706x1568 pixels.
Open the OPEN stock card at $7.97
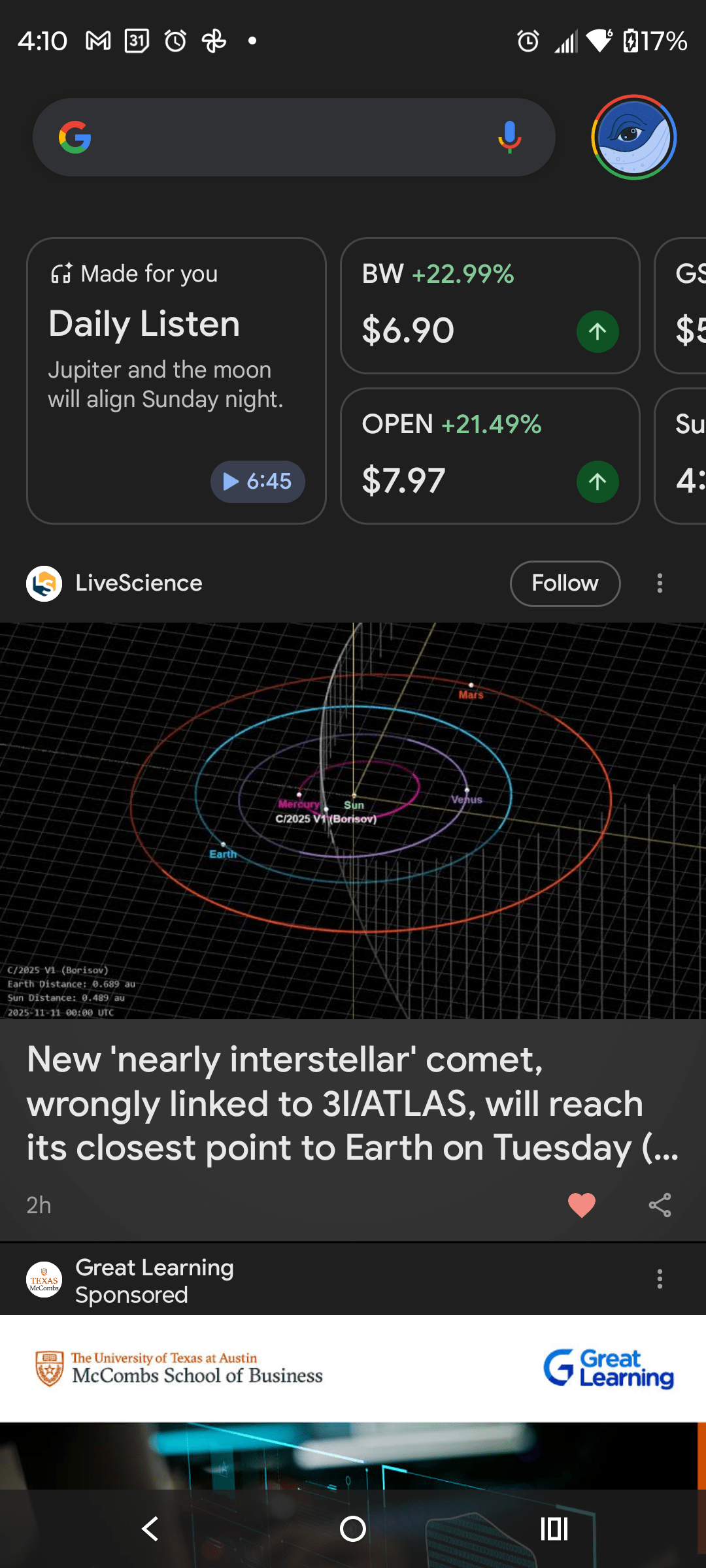(490, 455)
